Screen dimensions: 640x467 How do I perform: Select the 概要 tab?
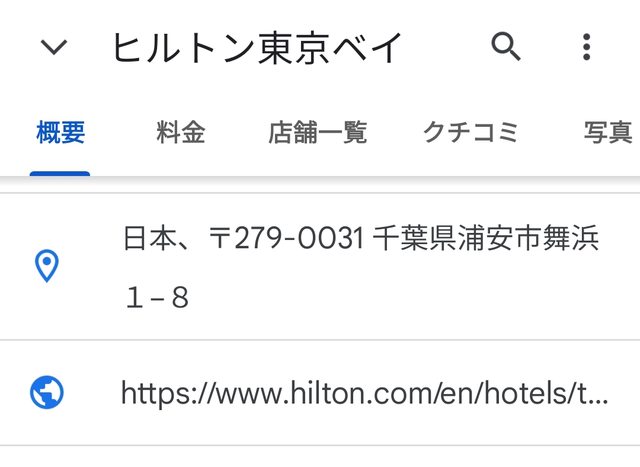(60, 133)
